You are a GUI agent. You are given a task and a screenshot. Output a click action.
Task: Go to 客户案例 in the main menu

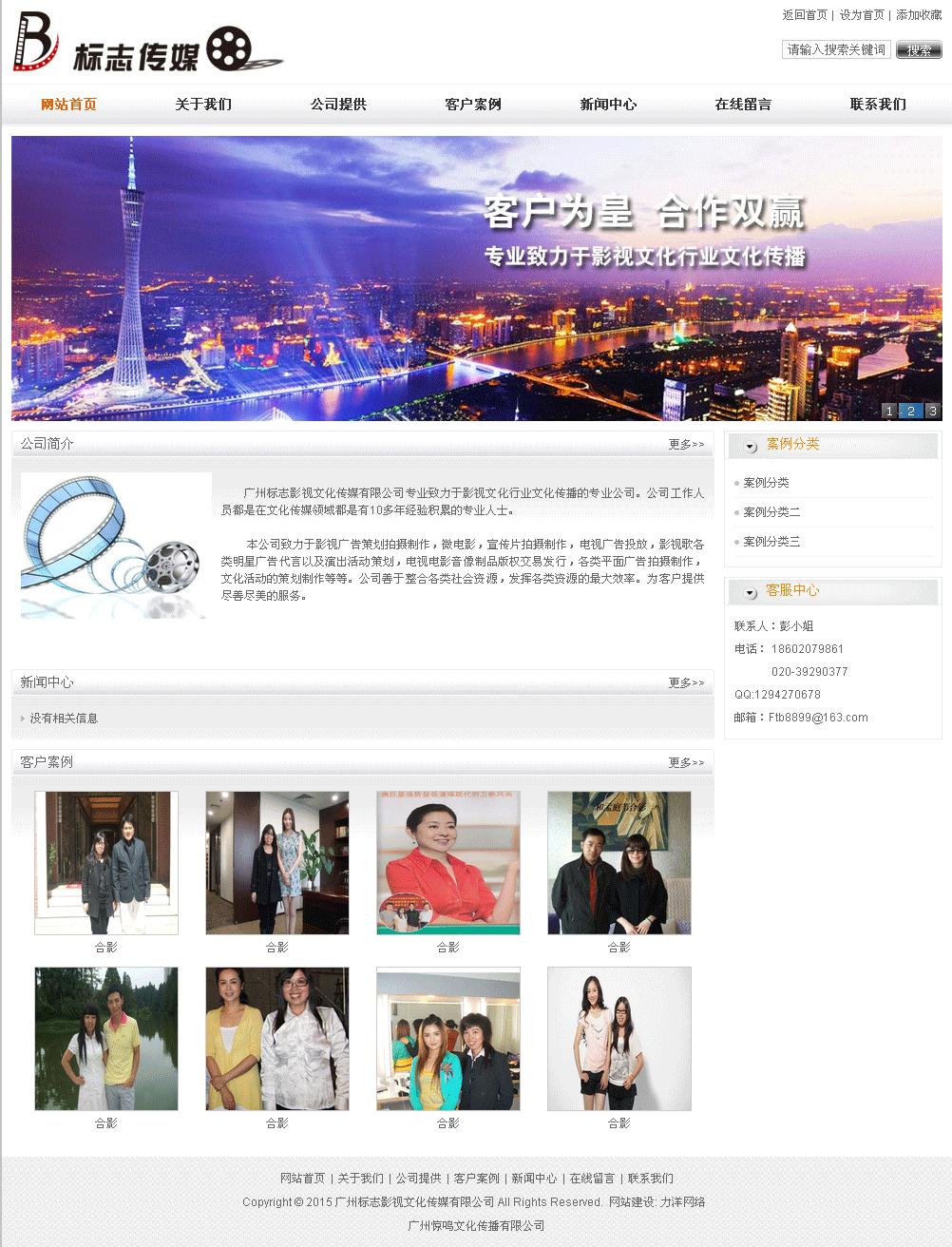[473, 105]
